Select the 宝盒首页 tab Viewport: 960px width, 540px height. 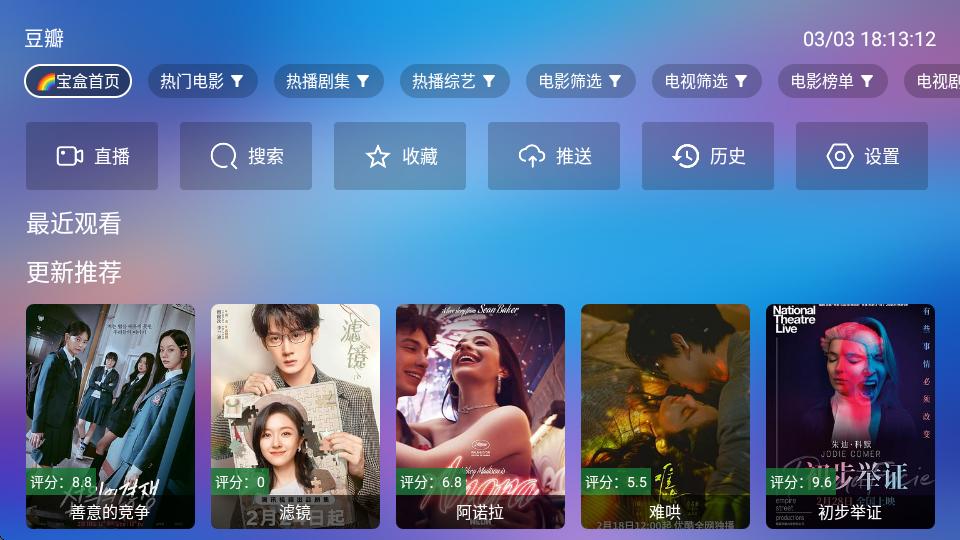(78, 81)
